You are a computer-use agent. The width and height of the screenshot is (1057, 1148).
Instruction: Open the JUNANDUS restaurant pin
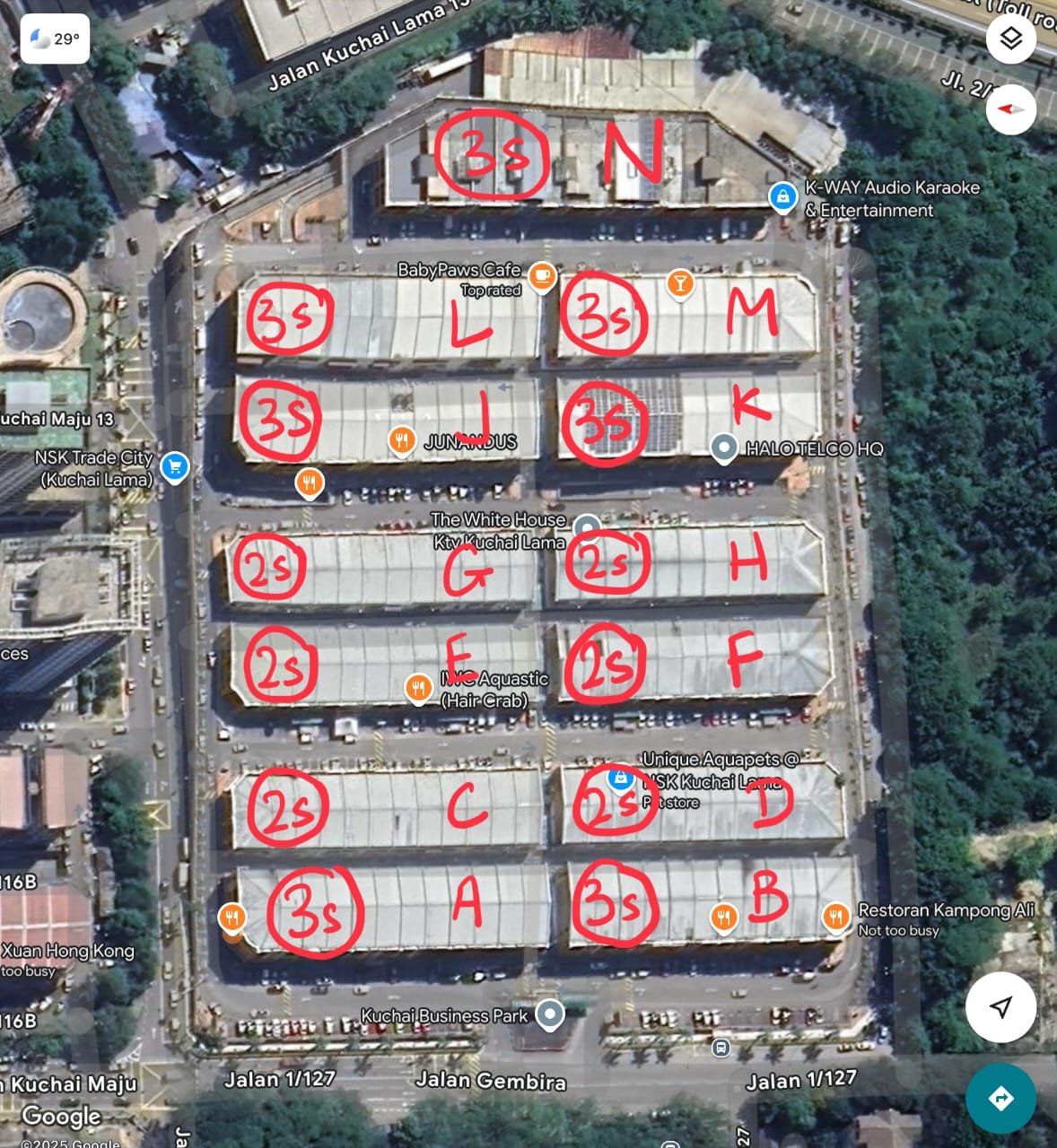pos(401,439)
